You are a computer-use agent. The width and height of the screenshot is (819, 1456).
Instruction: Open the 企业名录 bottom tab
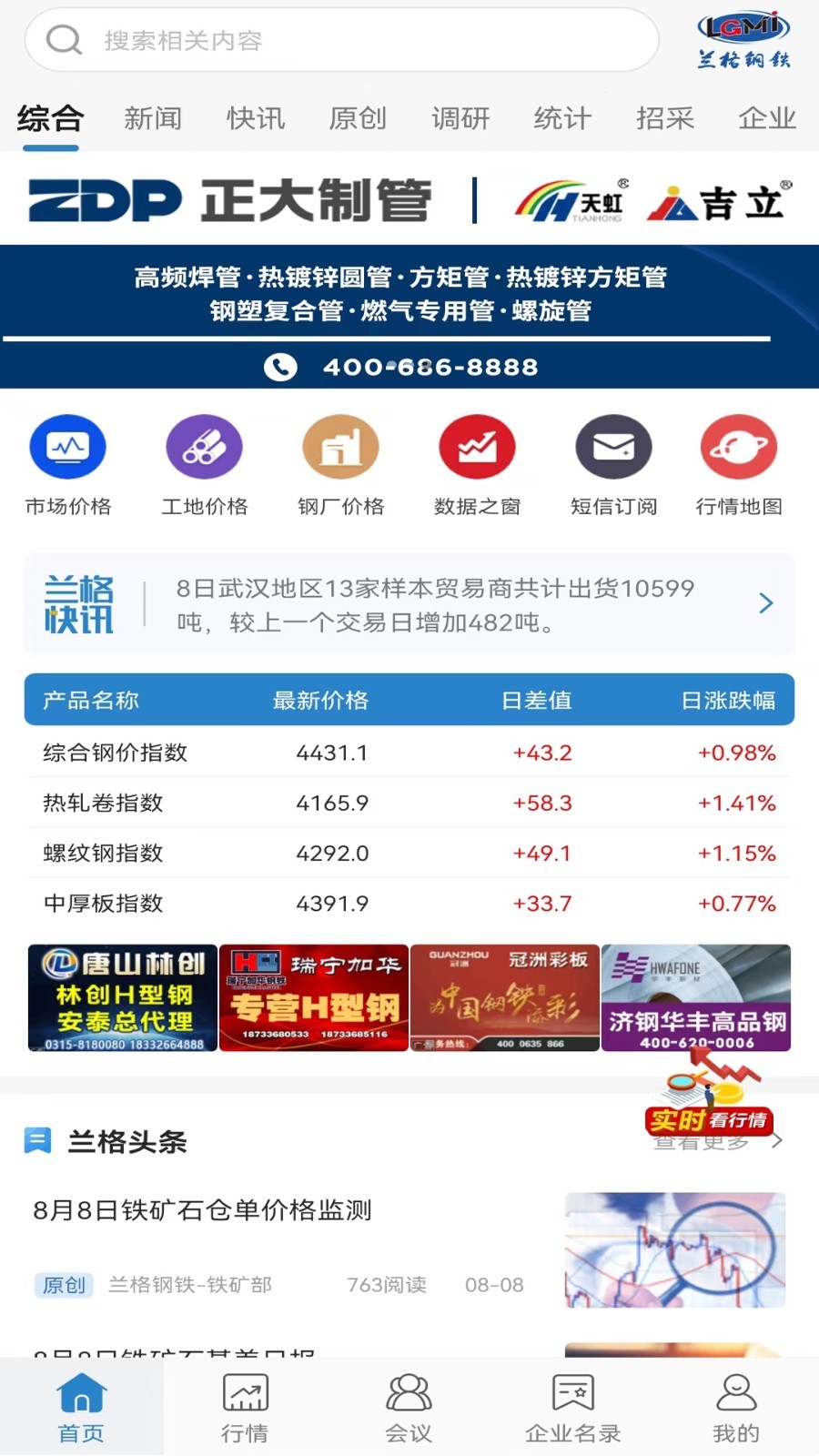pyautogui.click(x=573, y=1408)
